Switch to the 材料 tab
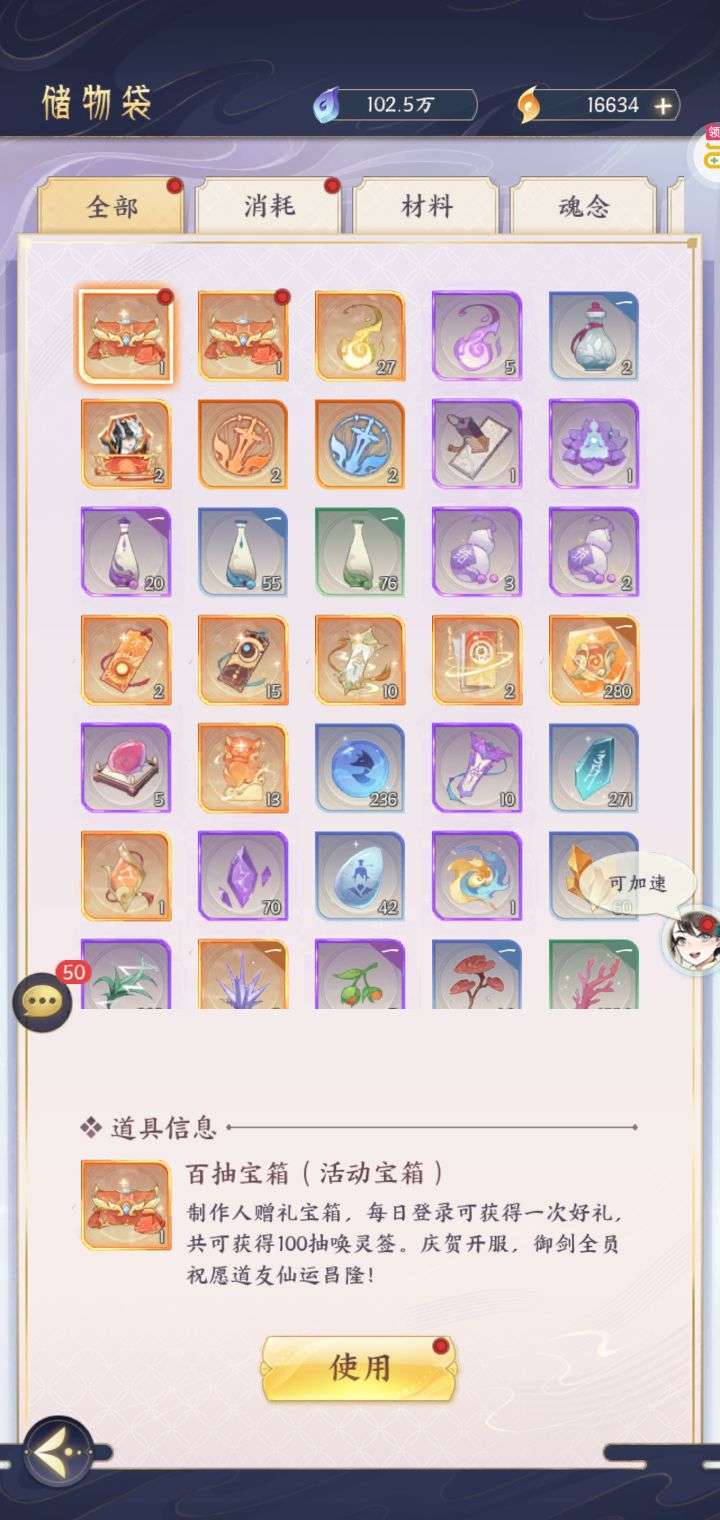The image size is (720, 1520). (426, 207)
